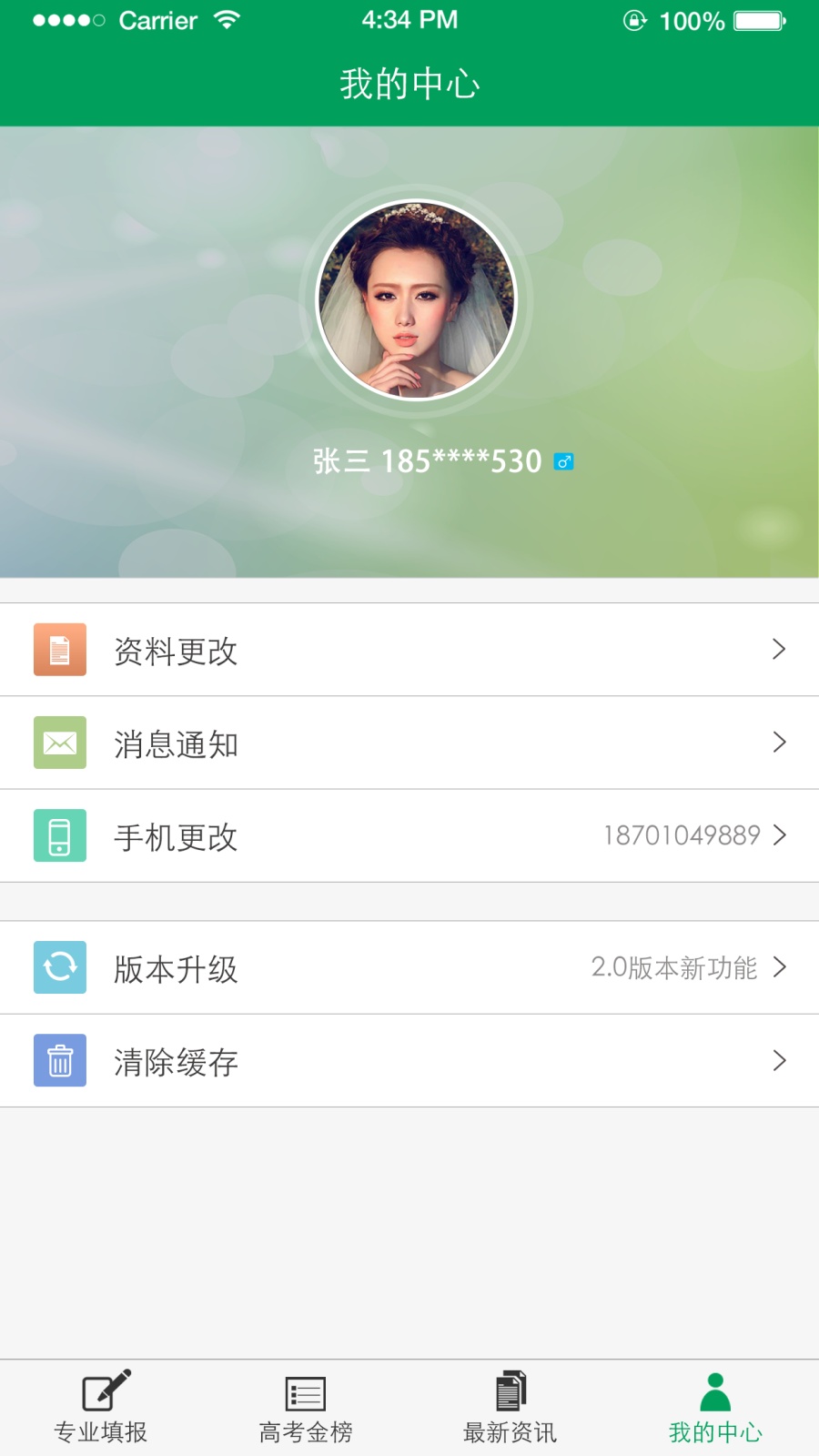Click the phone number 18701049889
819x1456 pixels.
click(681, 835)
